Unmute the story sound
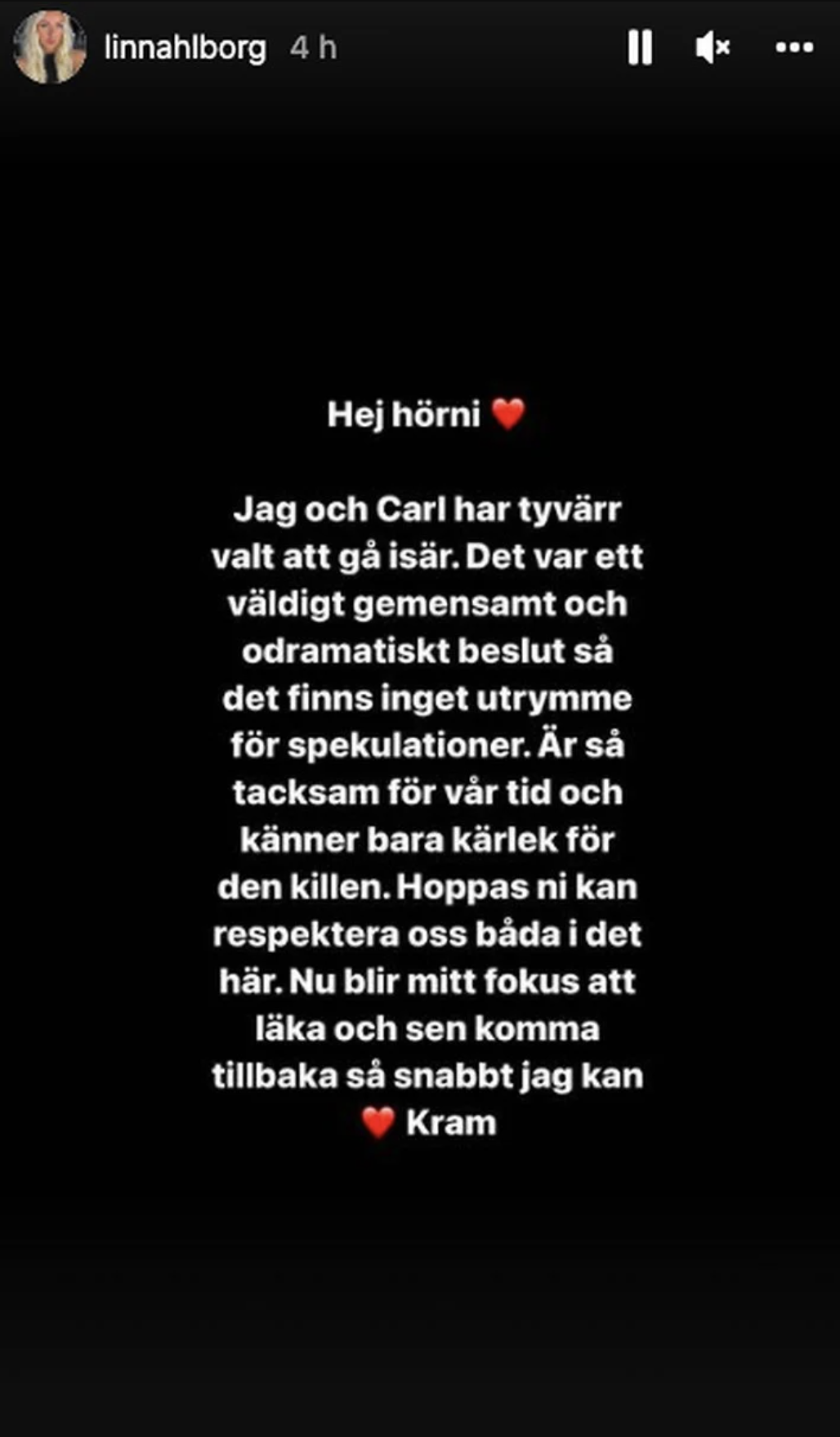 point(713,47)
